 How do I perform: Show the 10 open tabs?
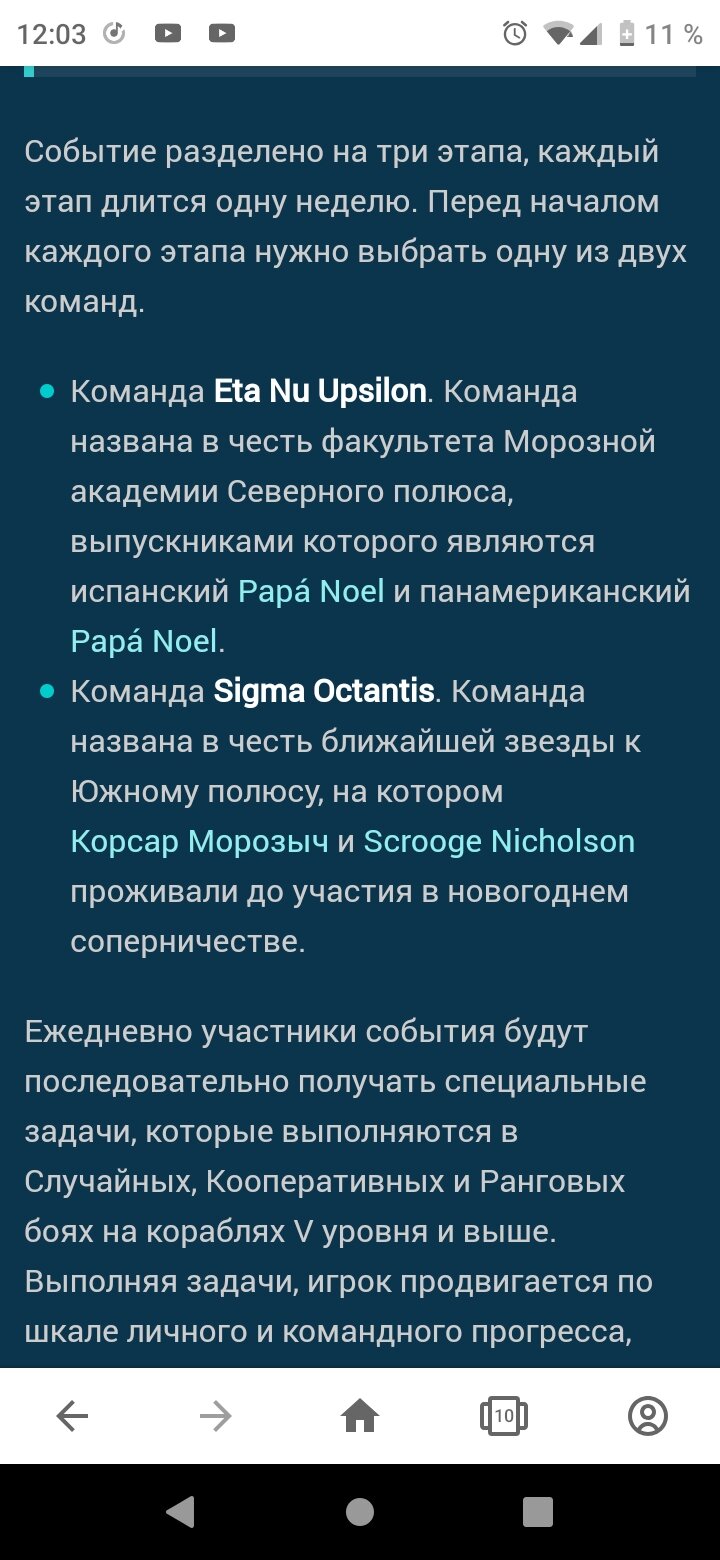click(x=504, y=1415)
